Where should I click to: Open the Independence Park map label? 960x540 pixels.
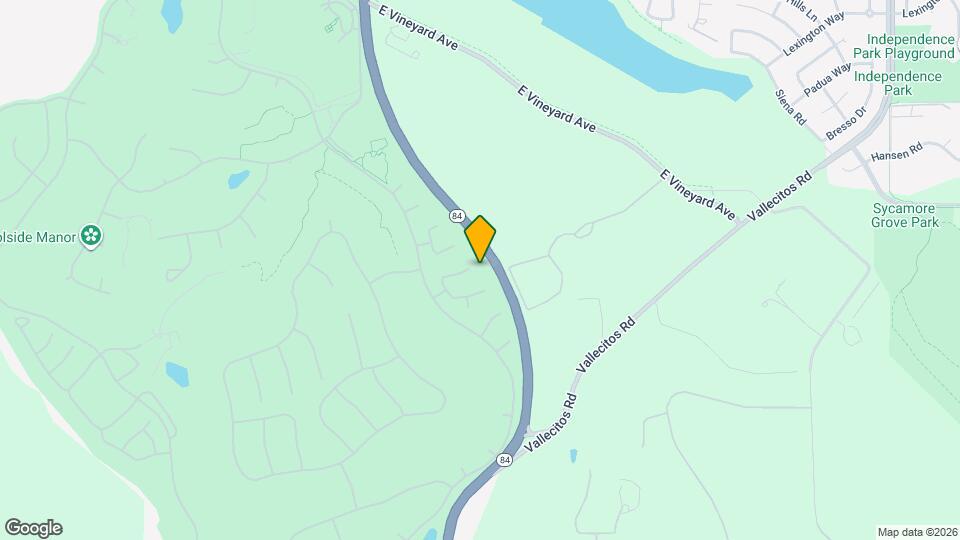coord(898,83)
